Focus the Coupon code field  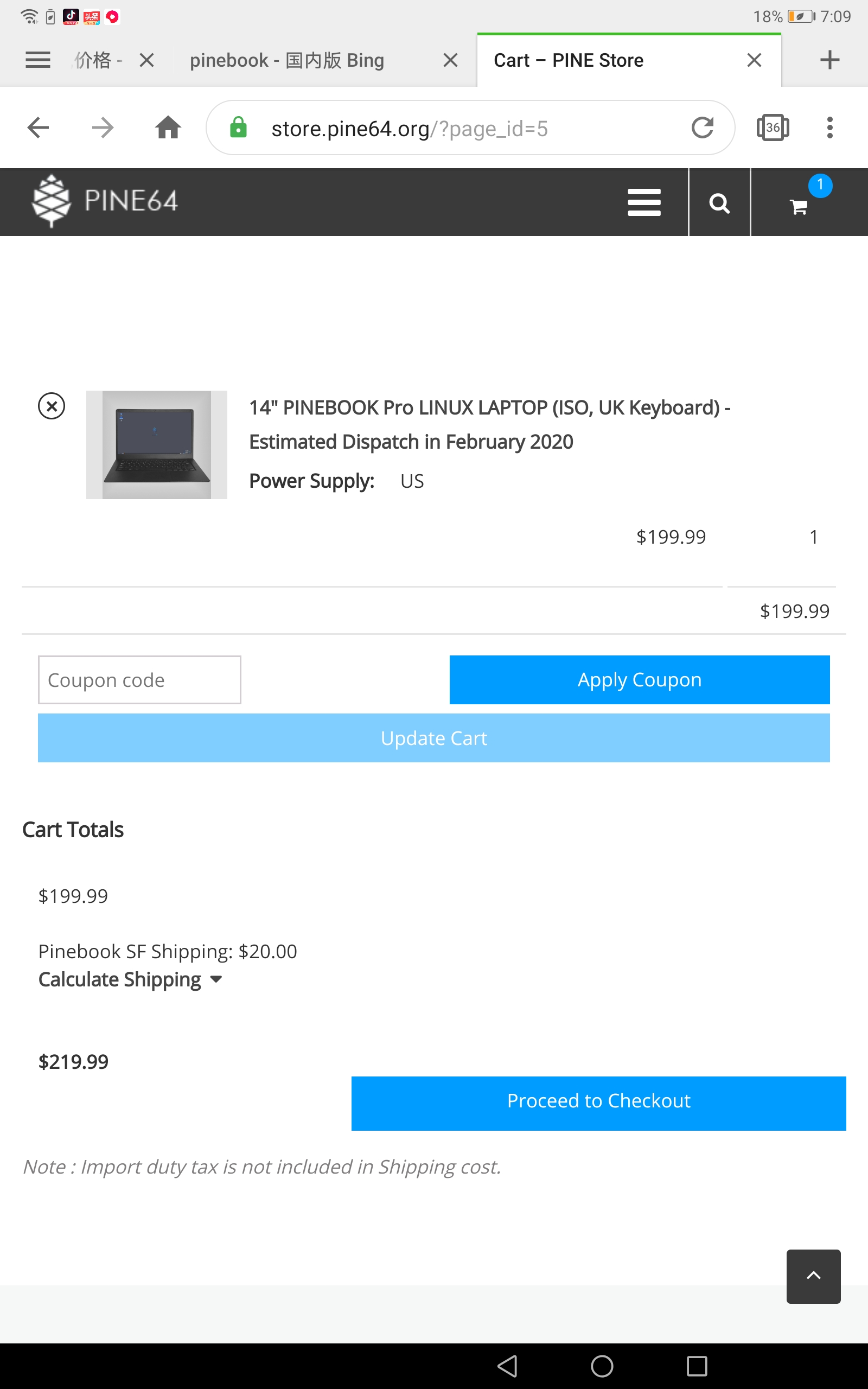point(139,679)
